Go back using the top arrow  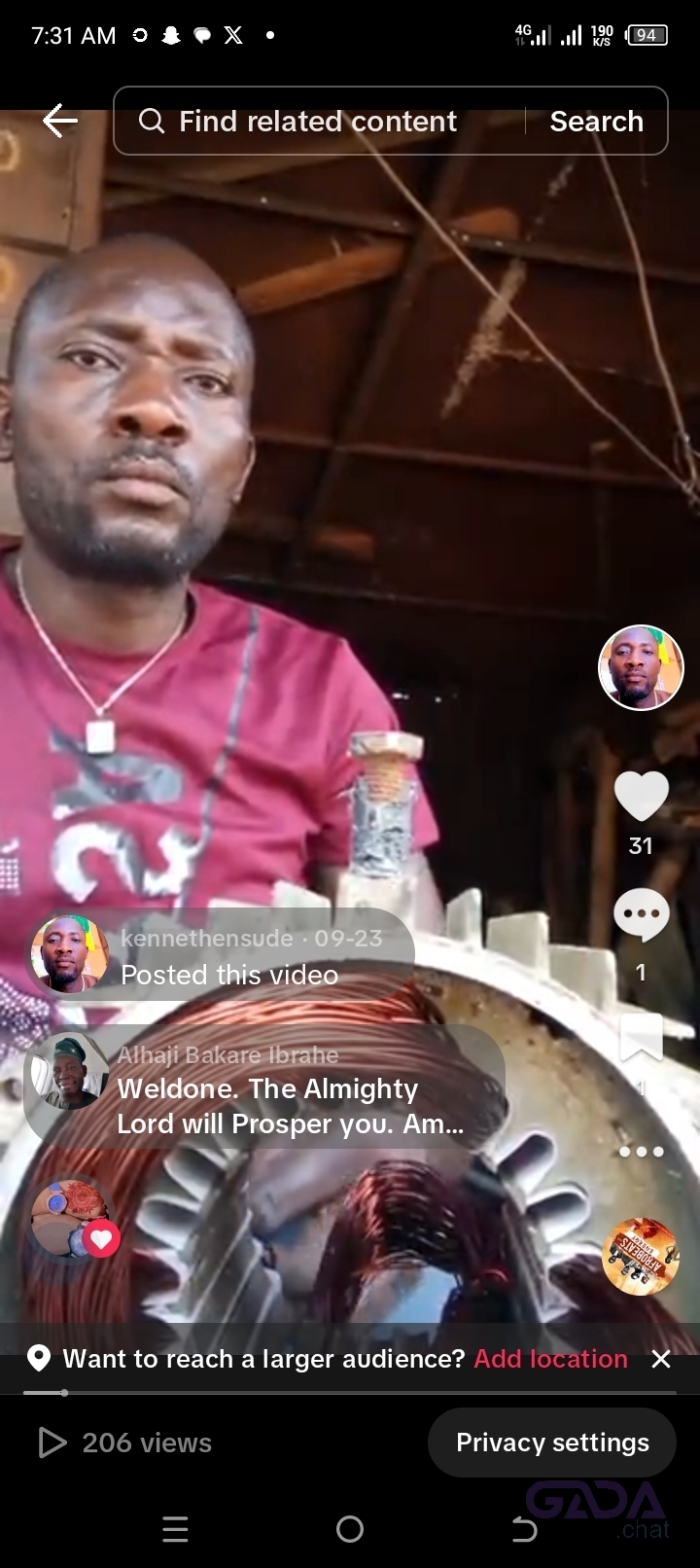point(59,121)
